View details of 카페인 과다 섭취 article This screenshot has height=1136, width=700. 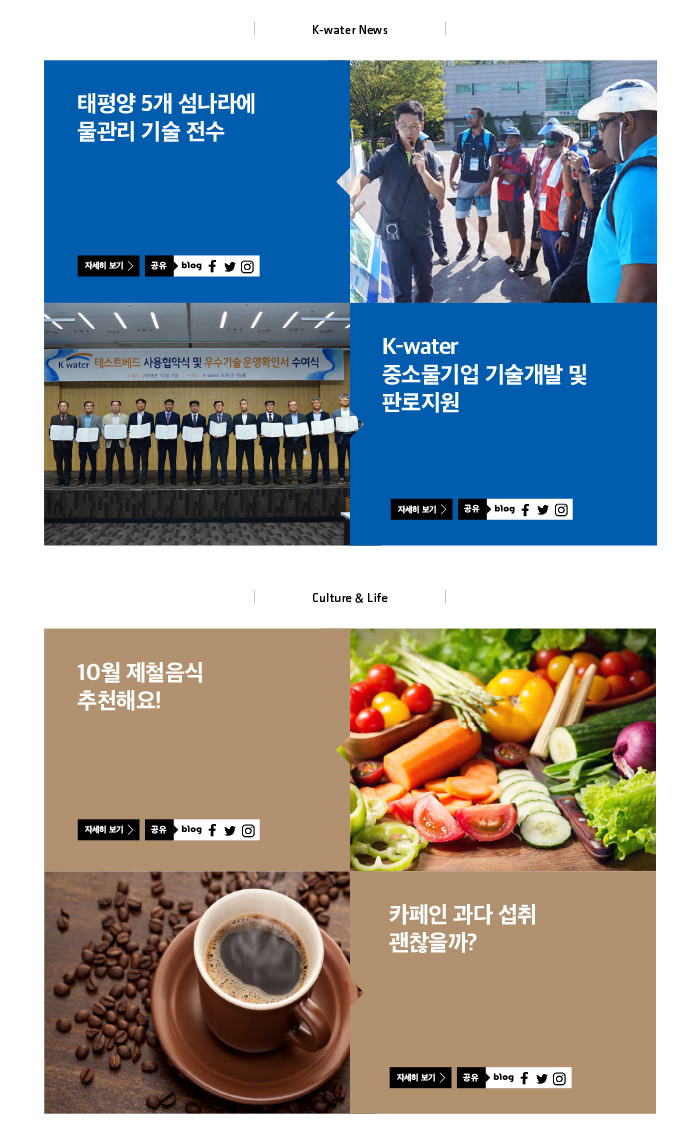coord(420,1078)
